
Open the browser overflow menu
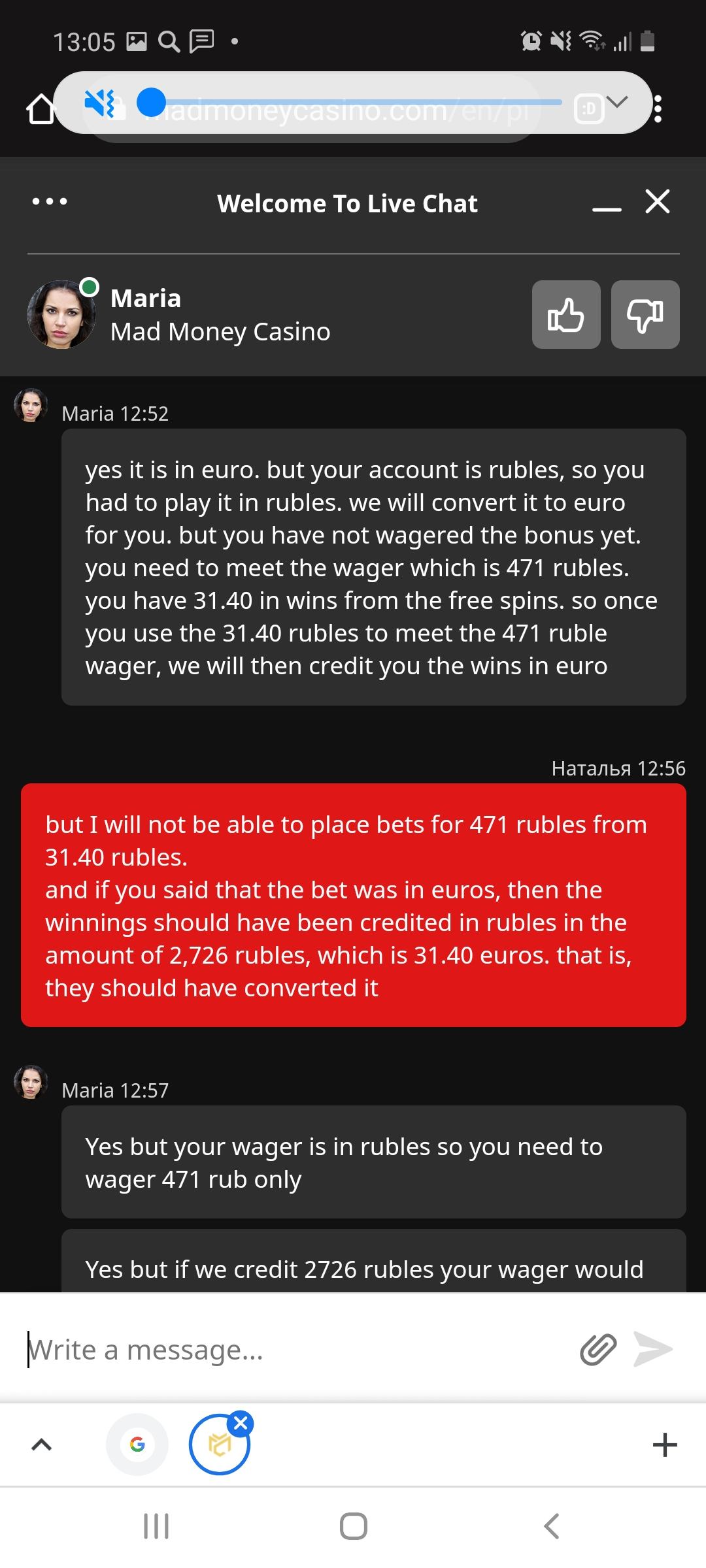[x=658, y=109]
